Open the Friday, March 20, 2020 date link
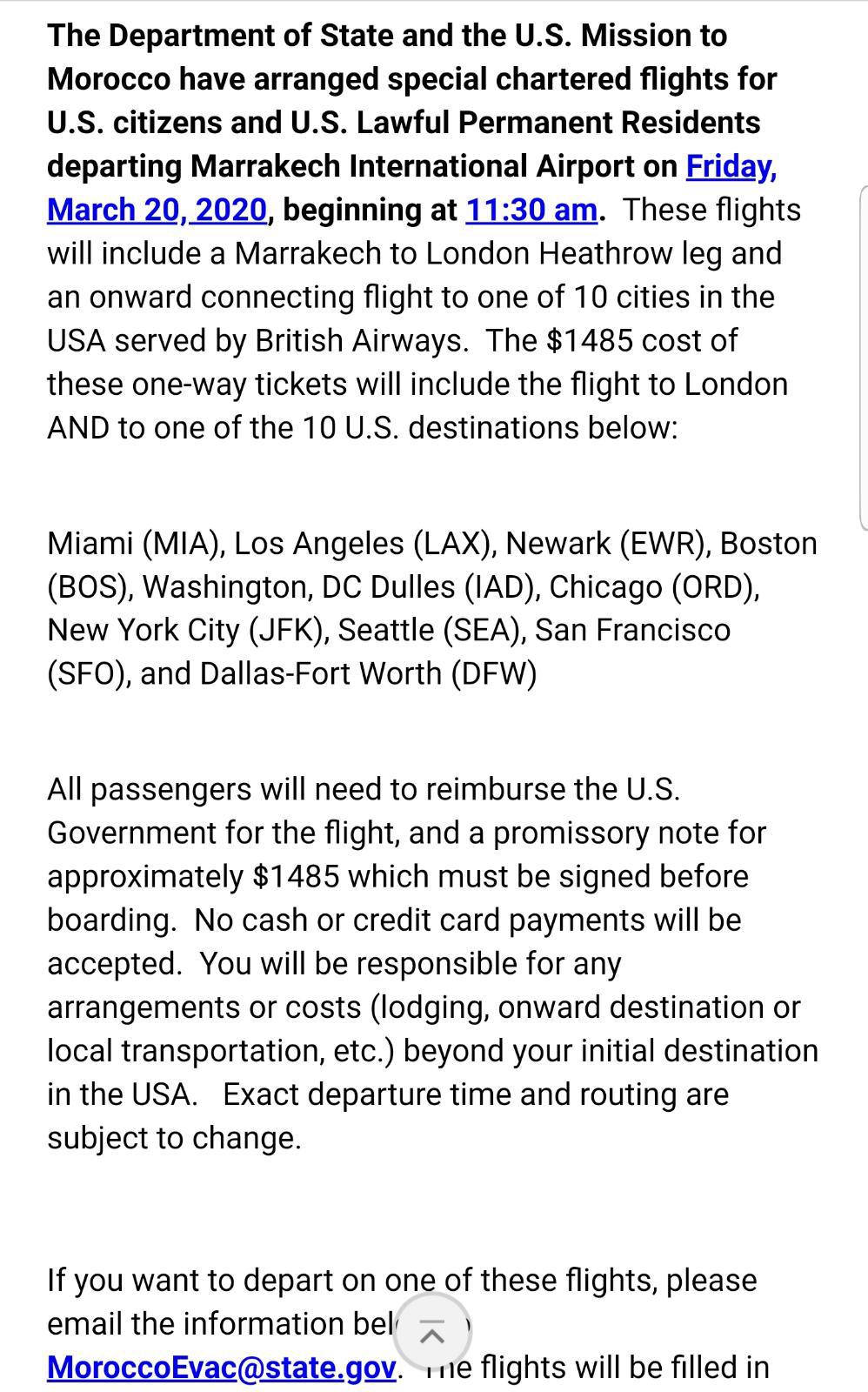Image resolution: width=868 pixels, height=1392 pixels. click(x=157, y=210)
